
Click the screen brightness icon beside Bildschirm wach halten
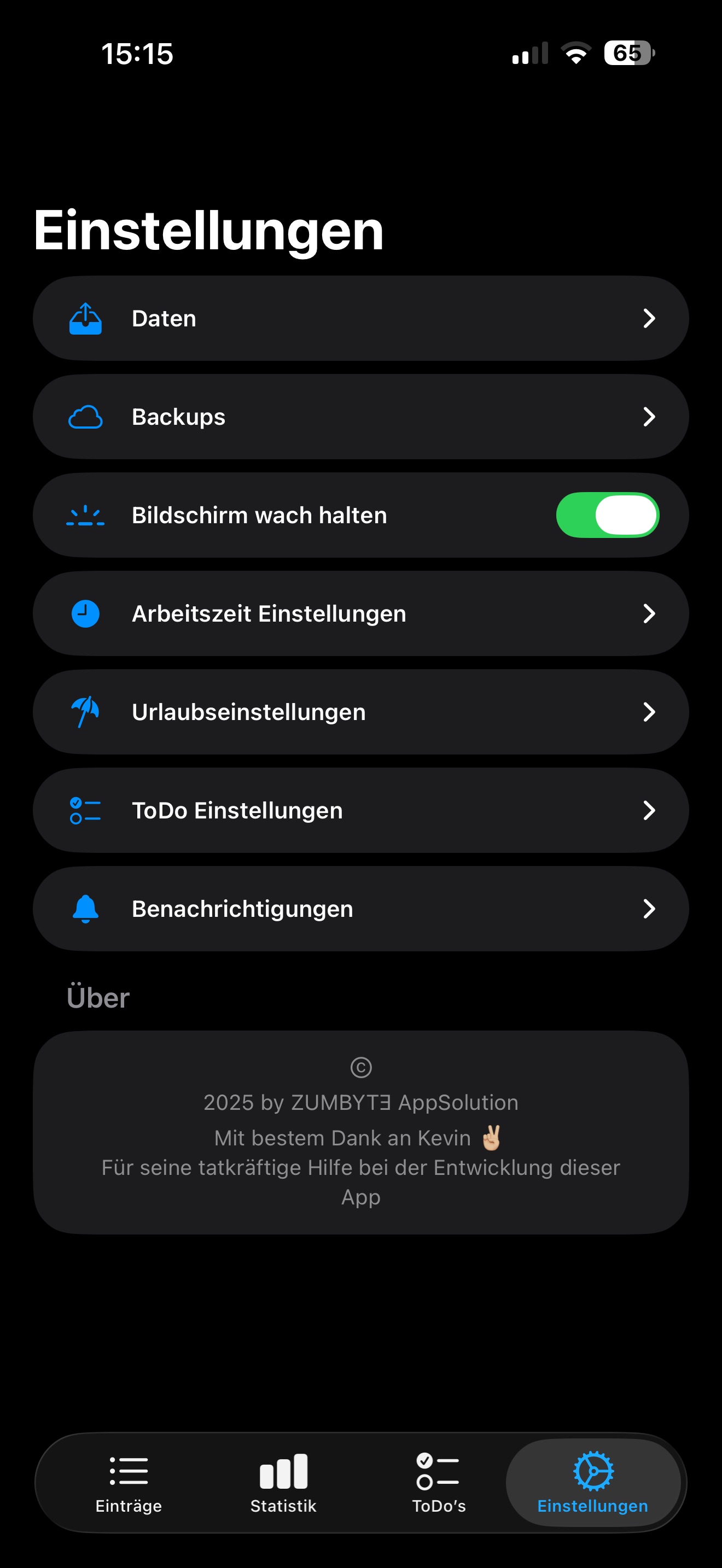coord(86,514)
